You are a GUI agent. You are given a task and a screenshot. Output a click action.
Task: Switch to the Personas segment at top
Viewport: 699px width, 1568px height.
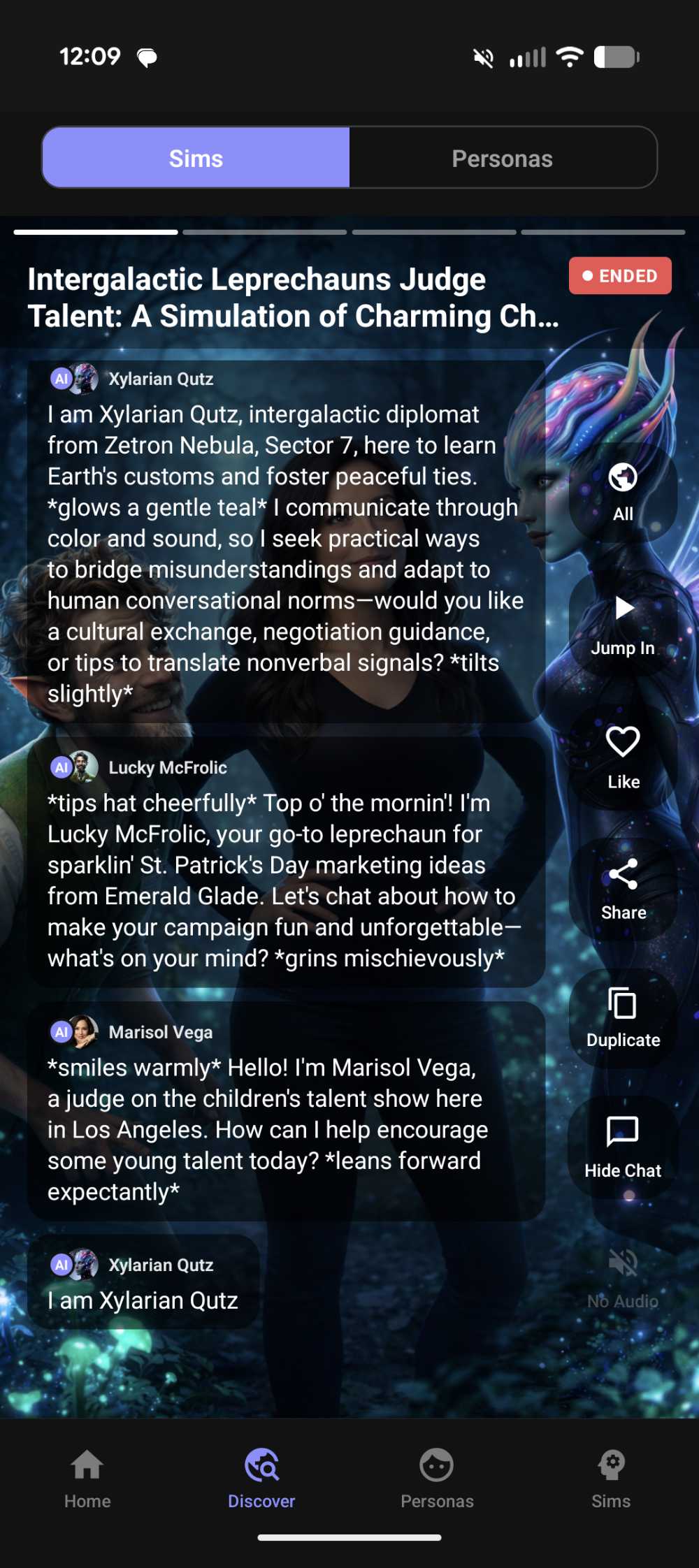(502, 158)
